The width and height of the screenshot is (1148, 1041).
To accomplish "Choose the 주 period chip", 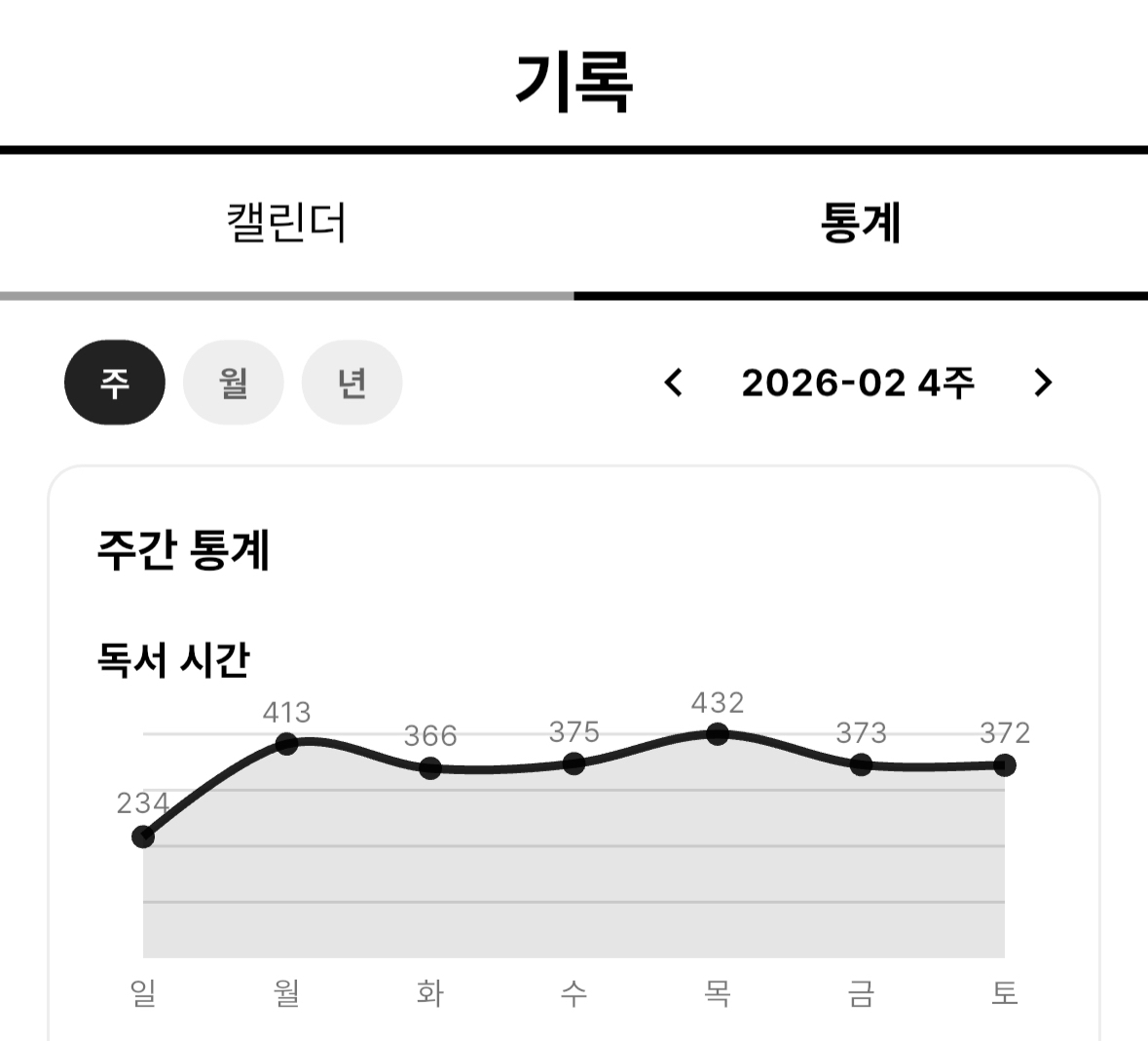I will click(x=115, y=383).
